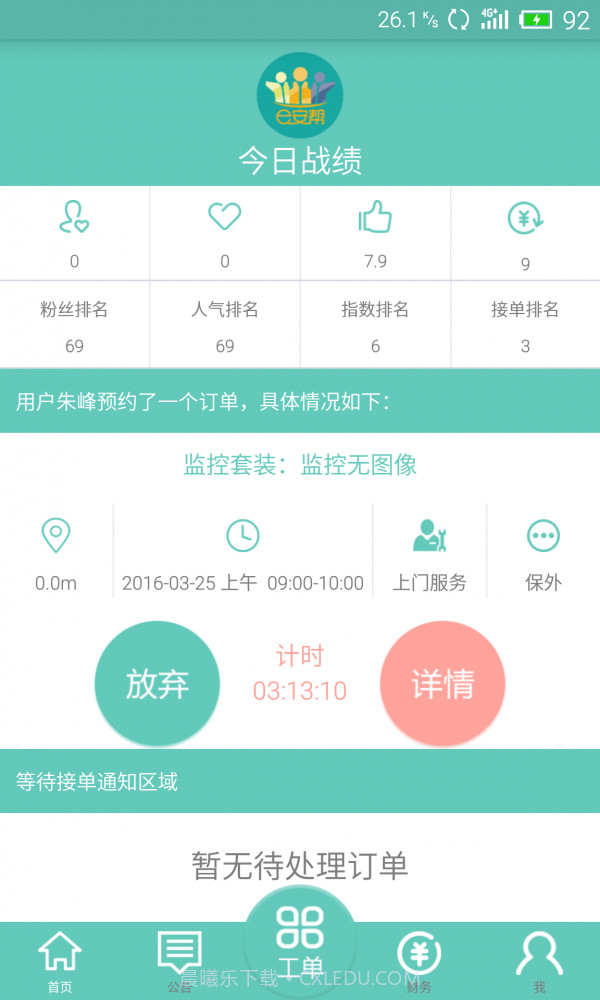
Task: Go to the 财务 finance tab
Action: point(419,960)
